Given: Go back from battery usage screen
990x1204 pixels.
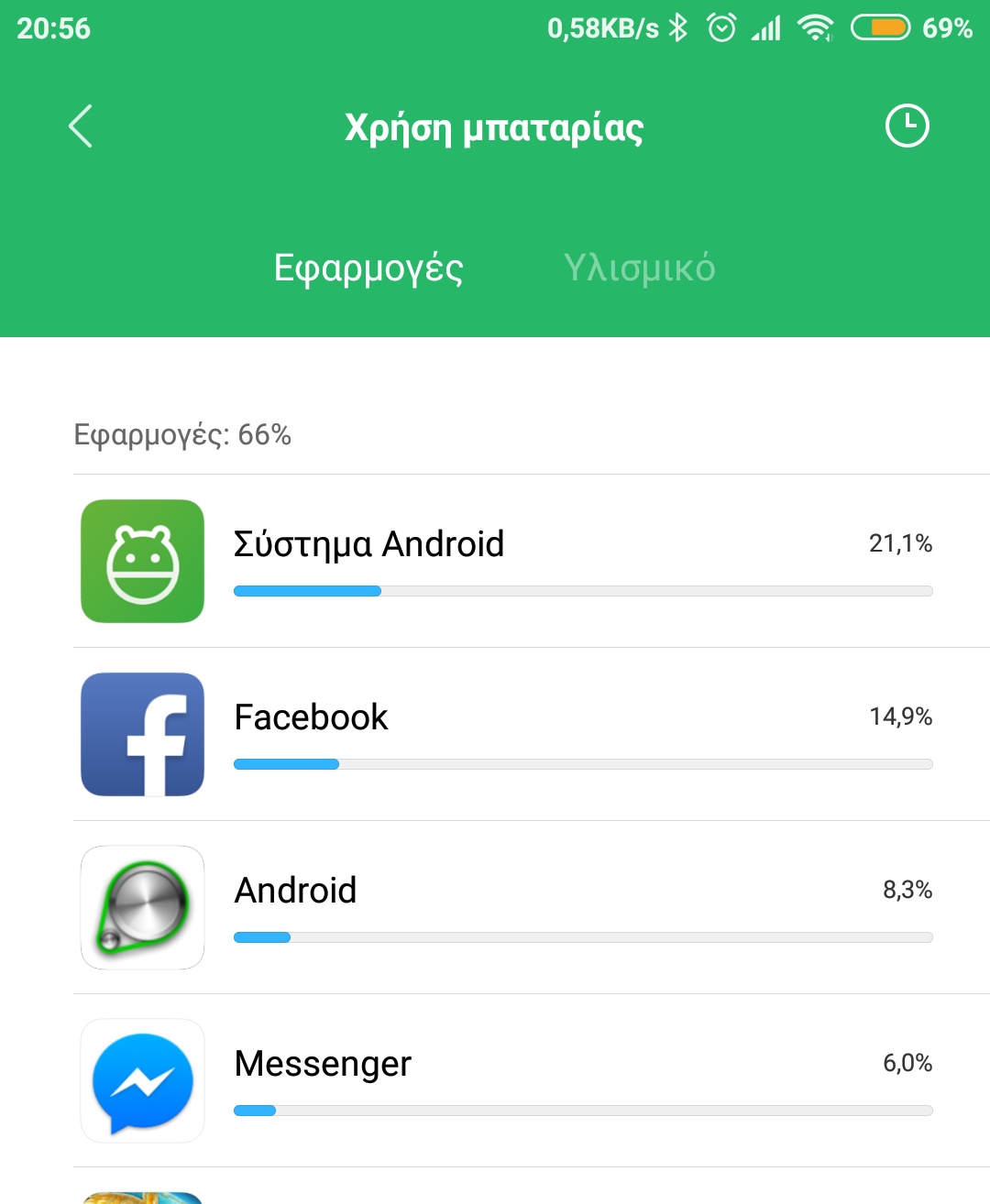Looking at the screenshot, I should pos(81,126).
